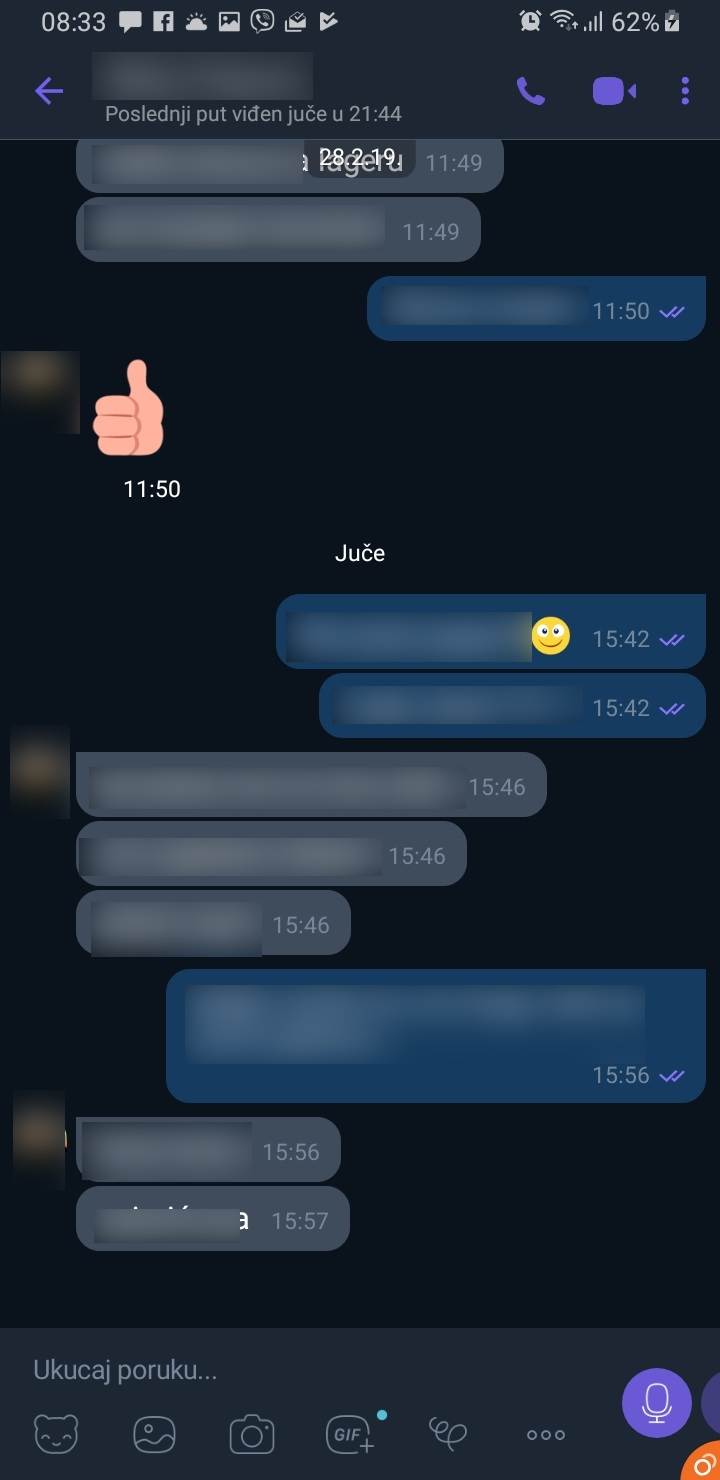Viewport: 720px width, 1480px height.
Task: Show more attachment options
Action: click(x=546, y=1435)
